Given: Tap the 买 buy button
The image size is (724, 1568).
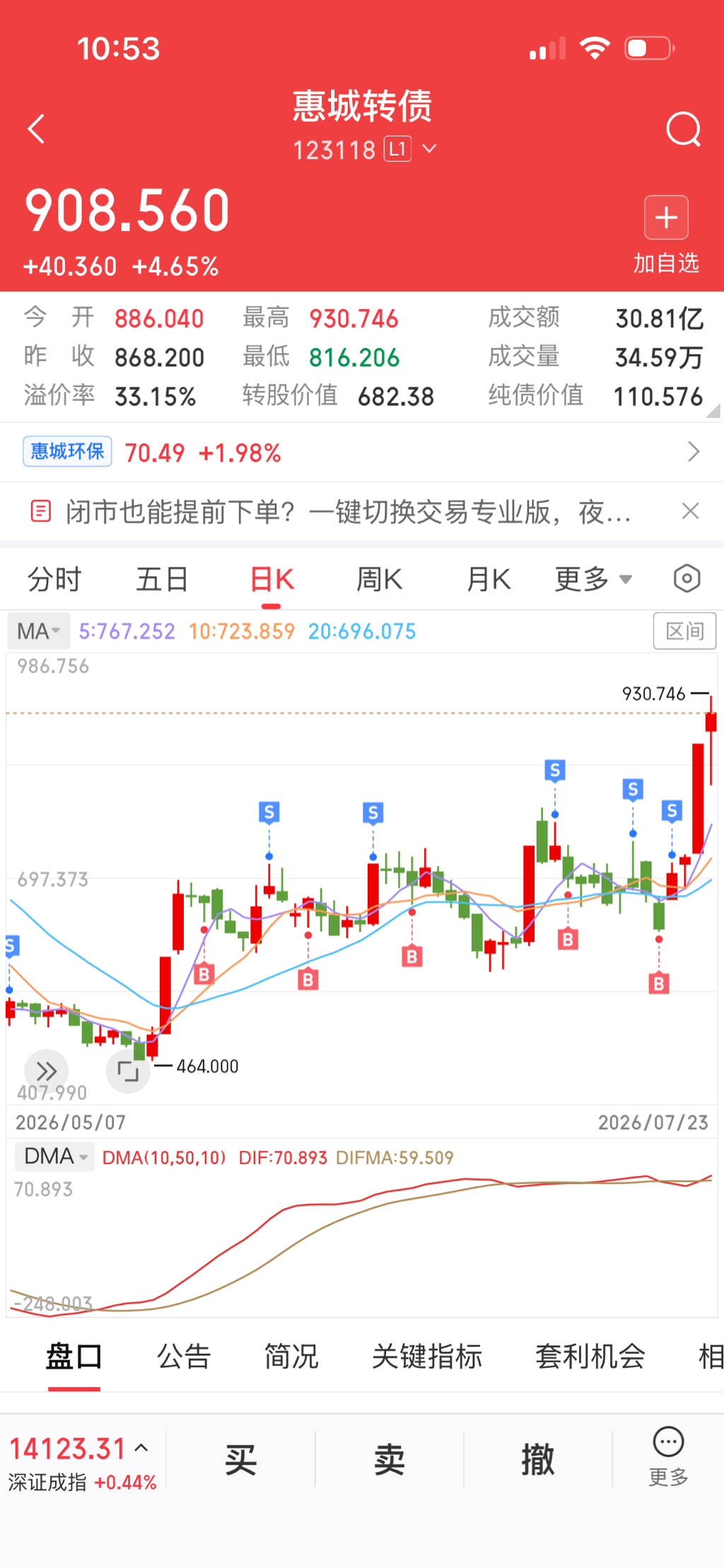Looking at the screenshot, I should click(240, 1459).
